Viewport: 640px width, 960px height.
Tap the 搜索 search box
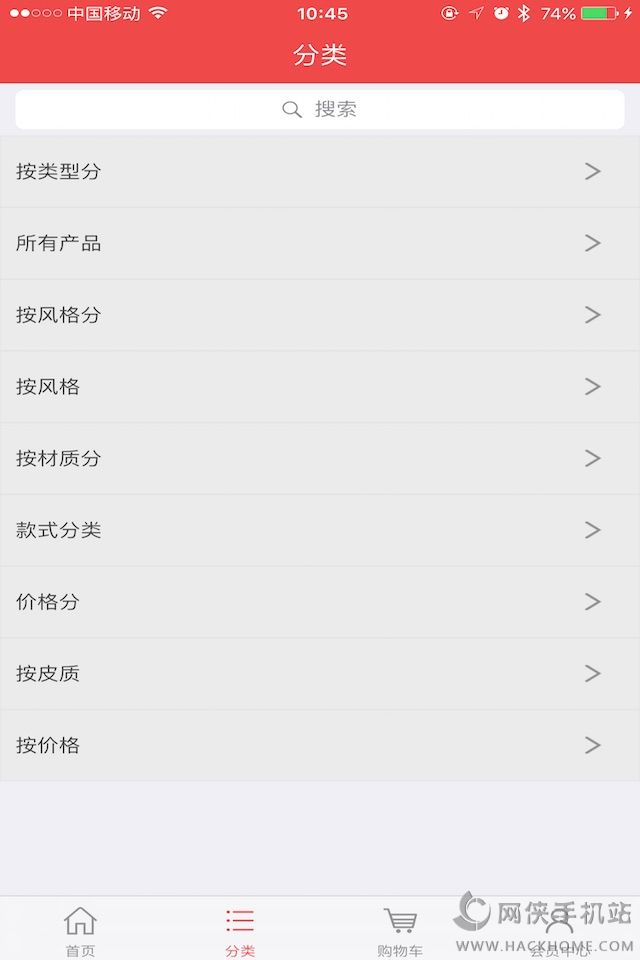pyautogui.click(x=320, y=109)
